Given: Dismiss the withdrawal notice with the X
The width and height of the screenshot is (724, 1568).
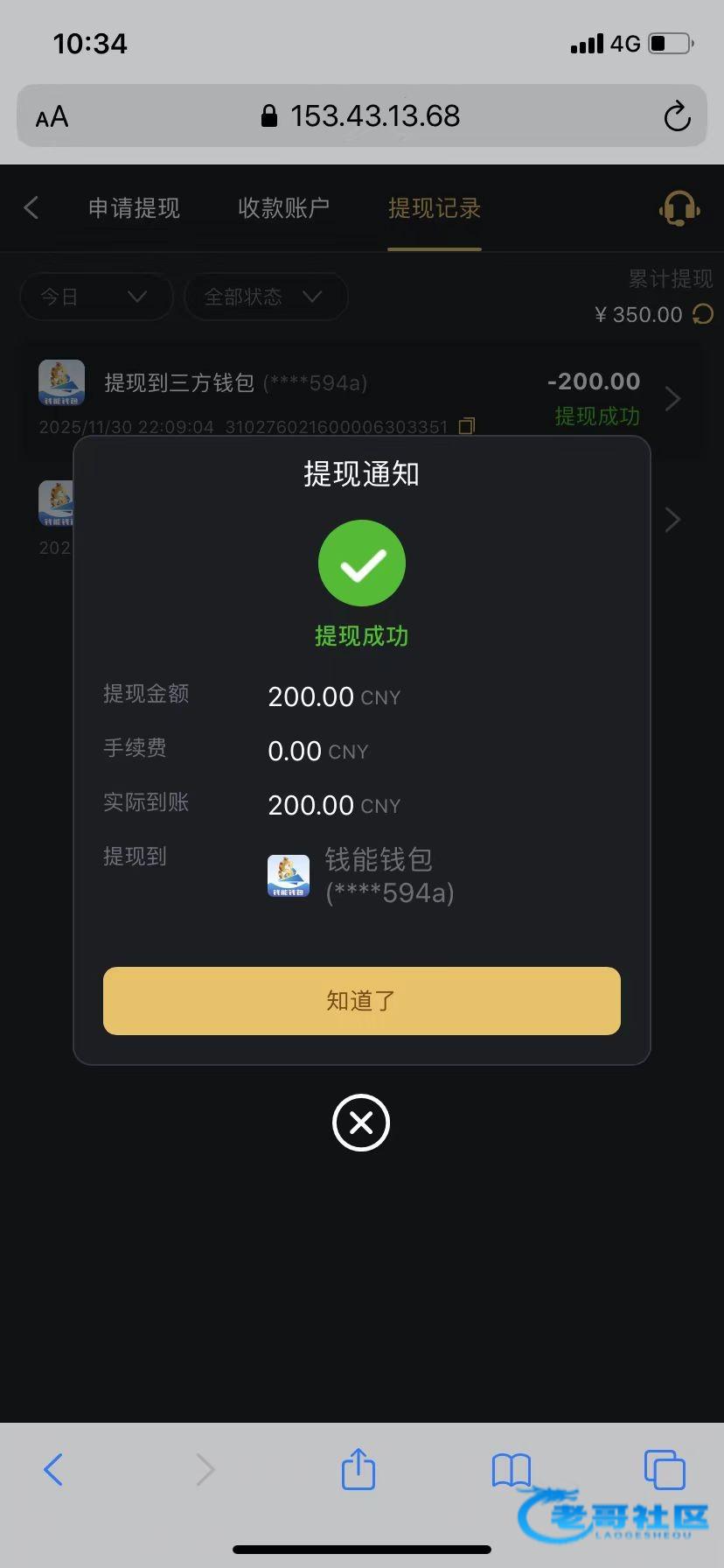Looking at the screenshot, I should tap(361, 1123).
